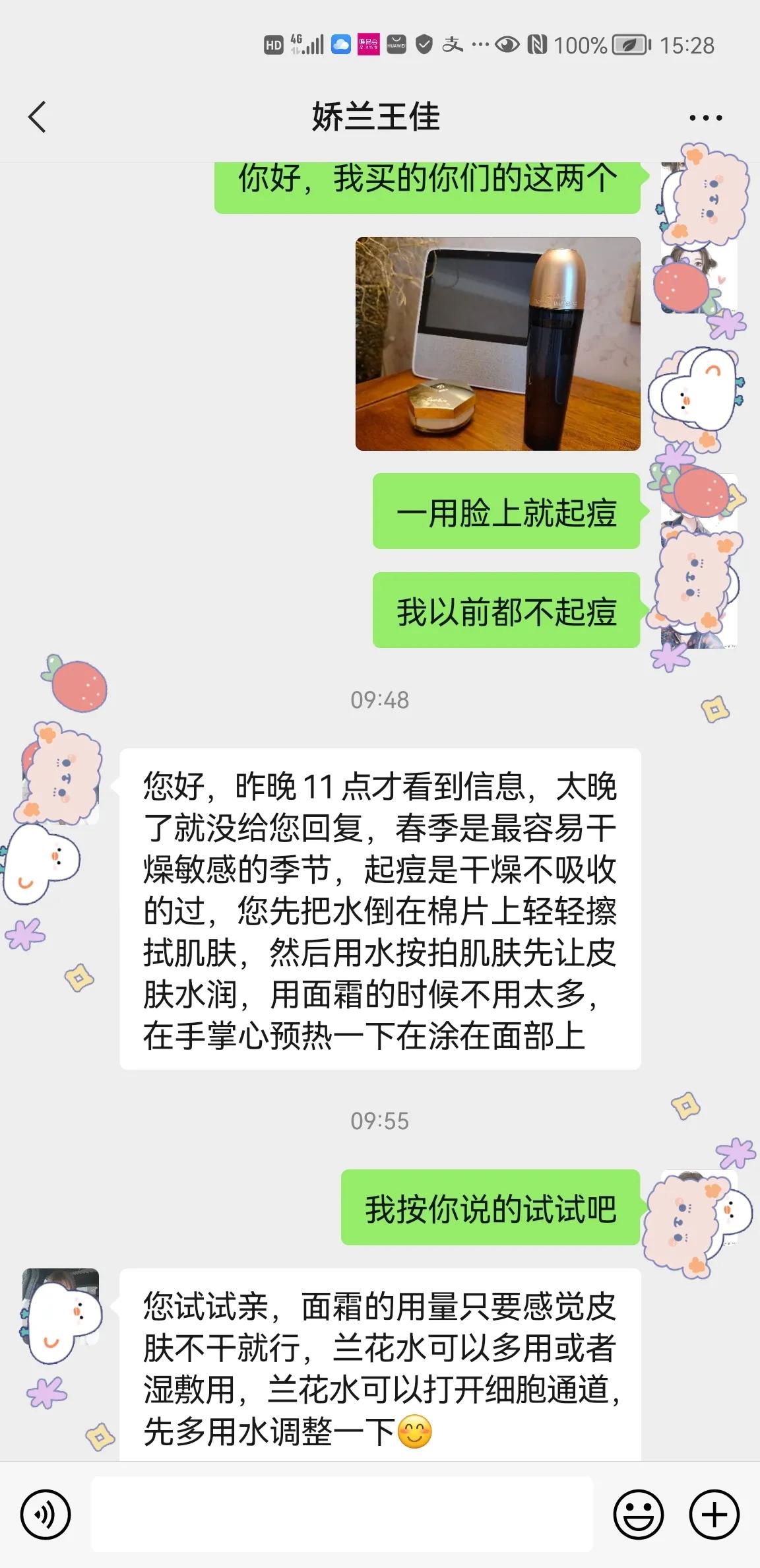Go back from the 娇兰王佳 chat

(x=38, y=117)
